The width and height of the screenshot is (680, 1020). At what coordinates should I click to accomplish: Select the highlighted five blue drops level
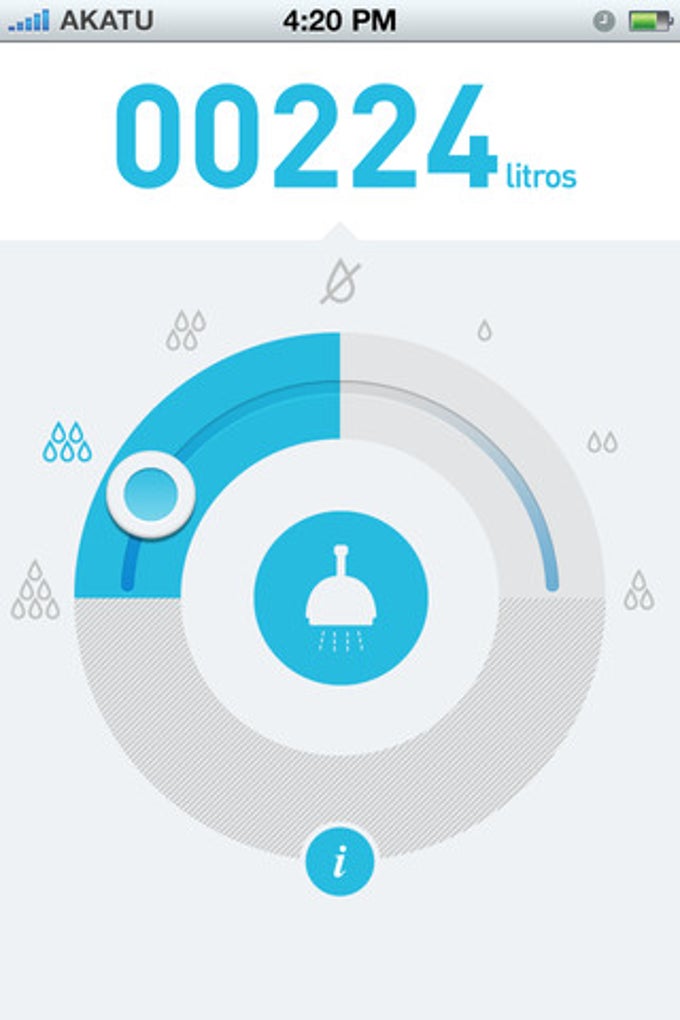(67, 442)
